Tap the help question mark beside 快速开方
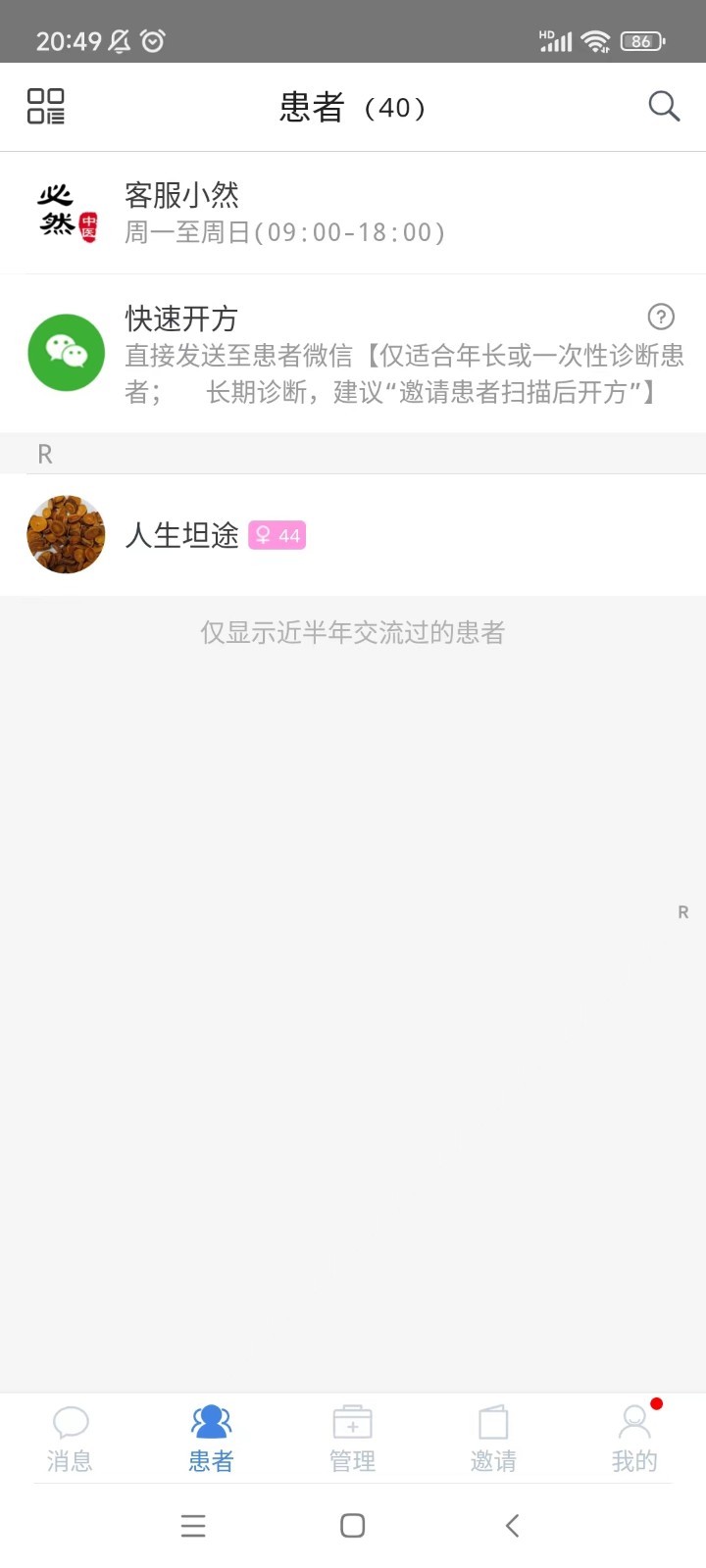 [662, 317]
